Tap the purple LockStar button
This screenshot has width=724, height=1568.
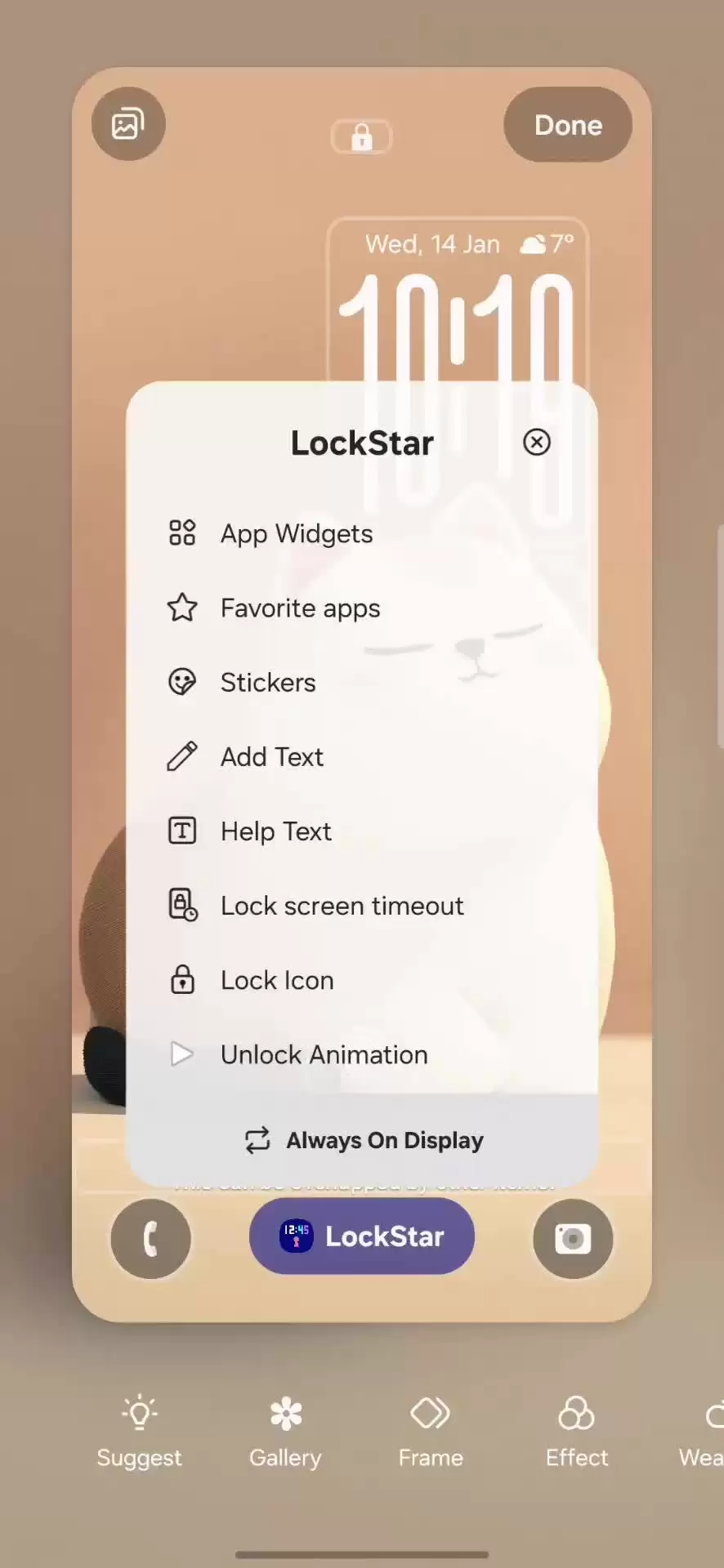pyautogui.click(x=362, y=1236)
